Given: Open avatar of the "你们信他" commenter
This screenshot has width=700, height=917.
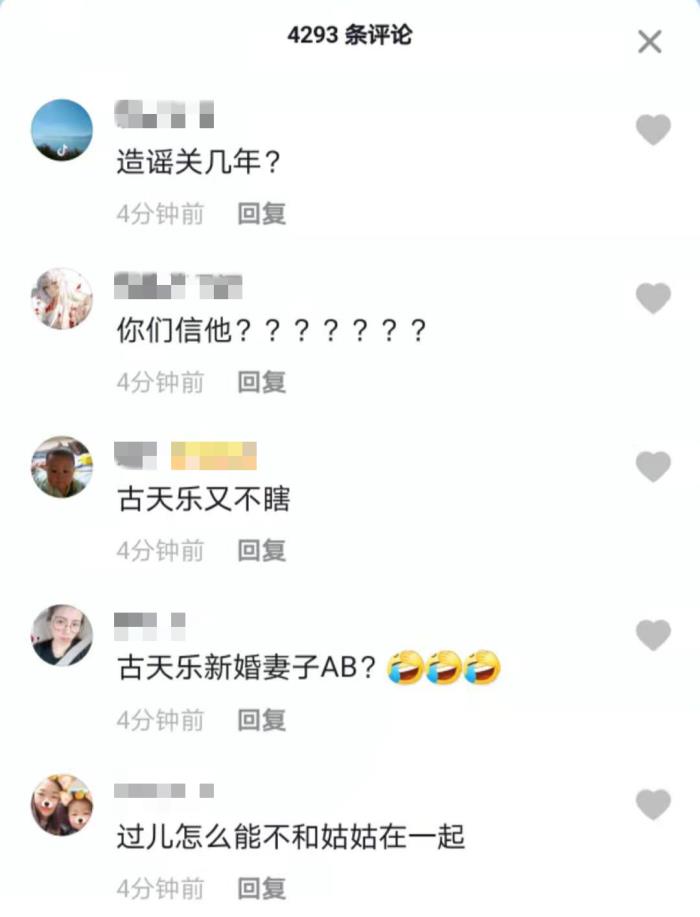Looking at the screenshot, I should tap(62, 298).
